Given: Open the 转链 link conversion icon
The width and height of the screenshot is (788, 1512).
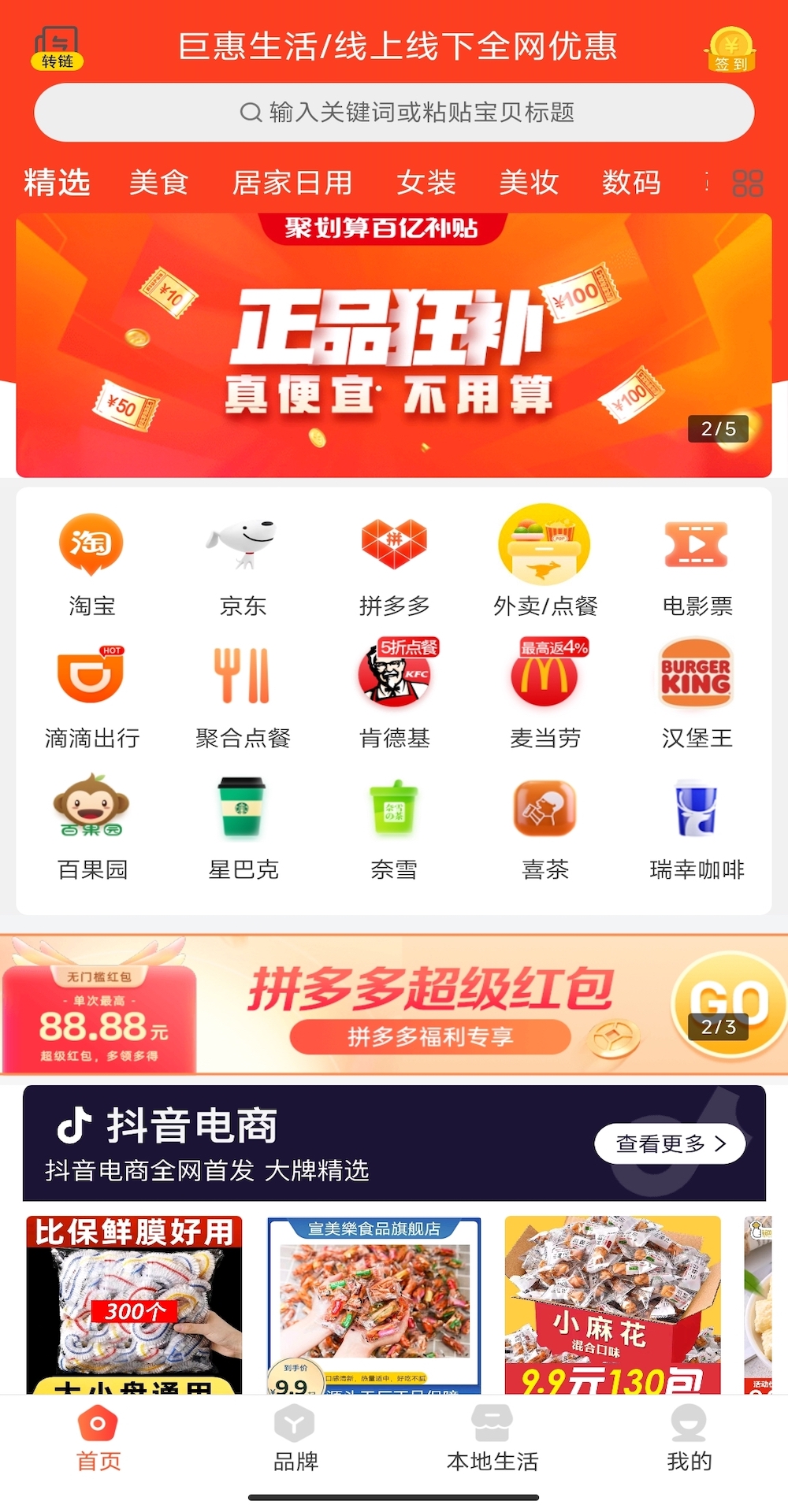Looking at the screenshot, I should pyautogui.click(x=57, y=48).
